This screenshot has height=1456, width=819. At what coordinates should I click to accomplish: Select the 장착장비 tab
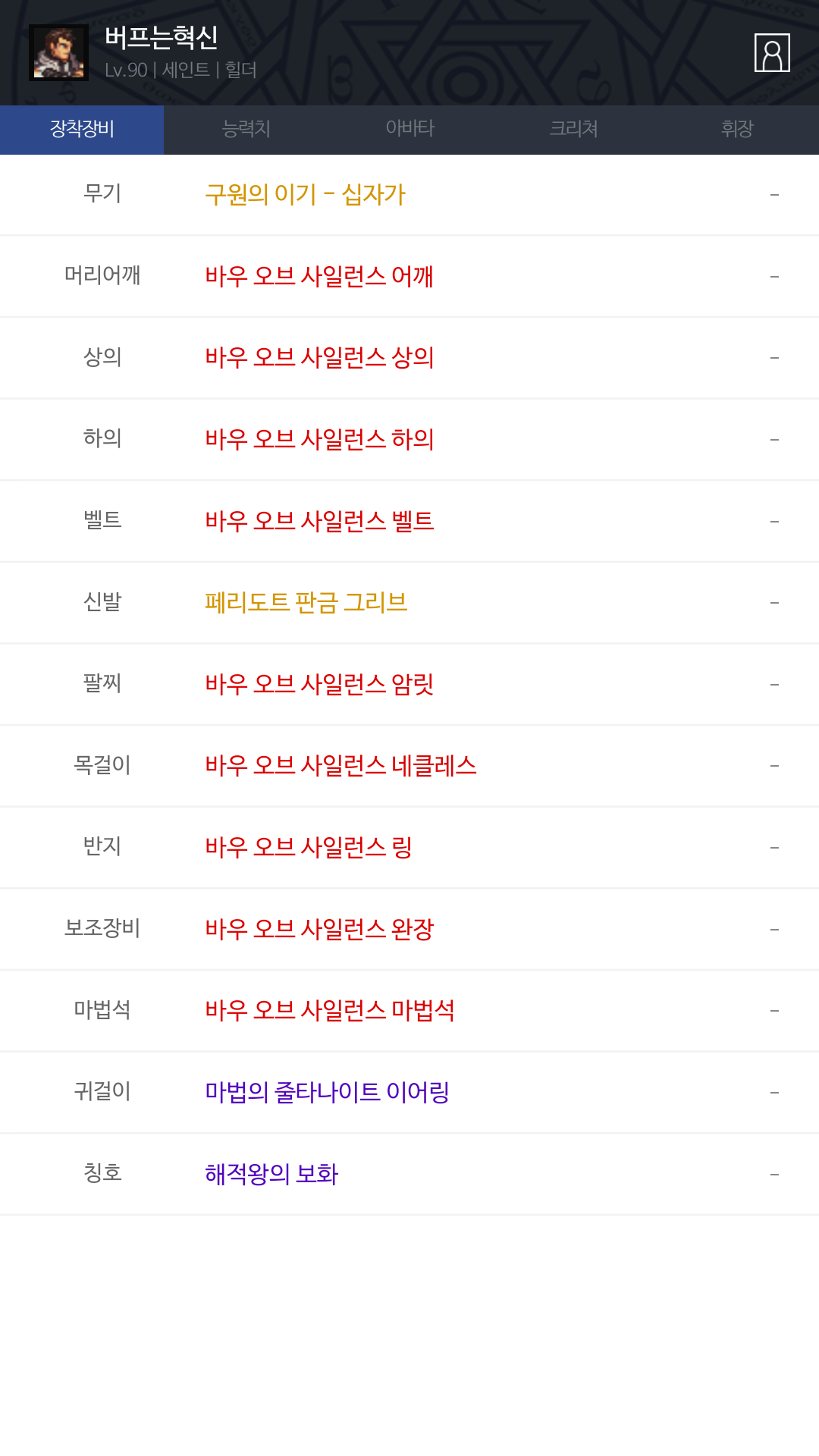pos(82,130)
